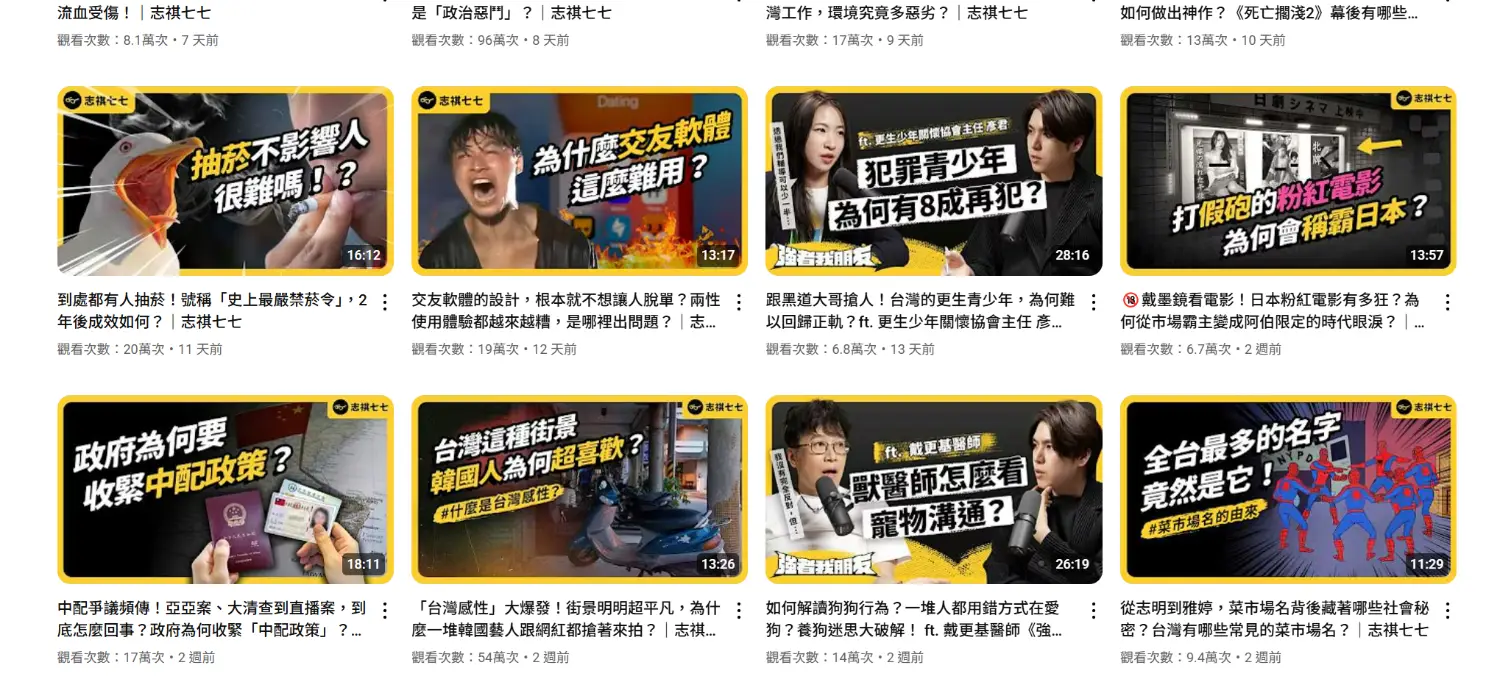1500x682 pixels.
Task: Open more options for the 戴墨鏡看電影 video
Action: point(1447,302)
